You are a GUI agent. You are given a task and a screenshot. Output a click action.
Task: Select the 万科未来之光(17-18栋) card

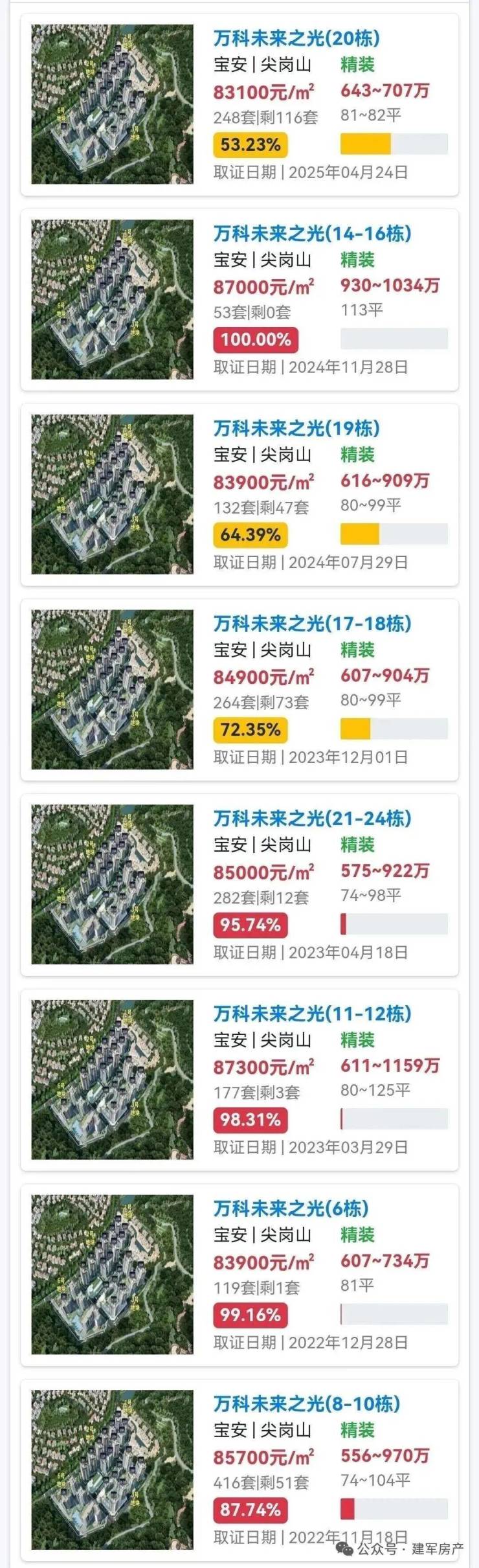(x=240, y=689)
